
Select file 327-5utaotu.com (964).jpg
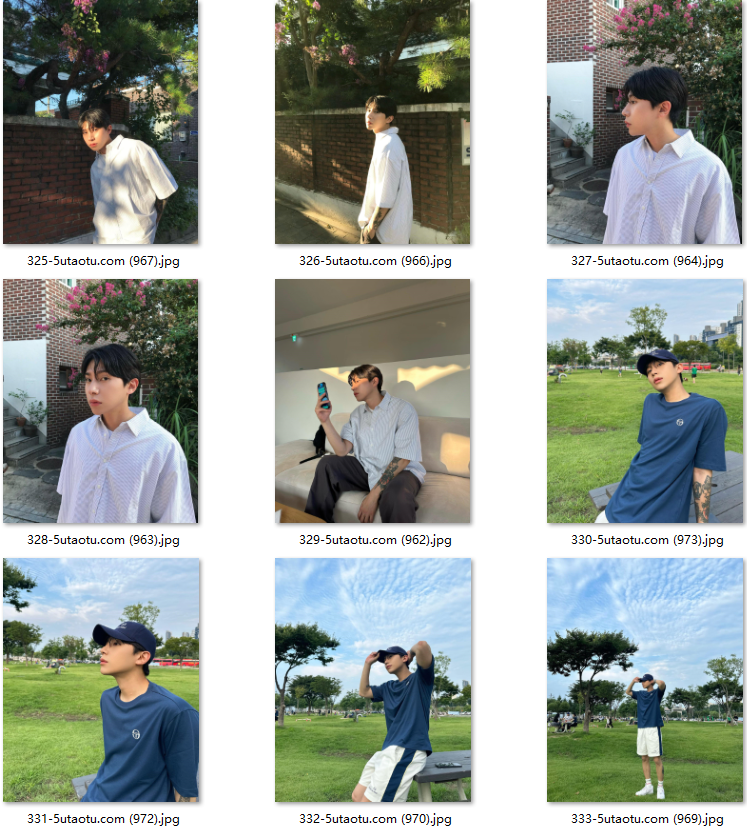pyautogui.click(x=644, y=122)
